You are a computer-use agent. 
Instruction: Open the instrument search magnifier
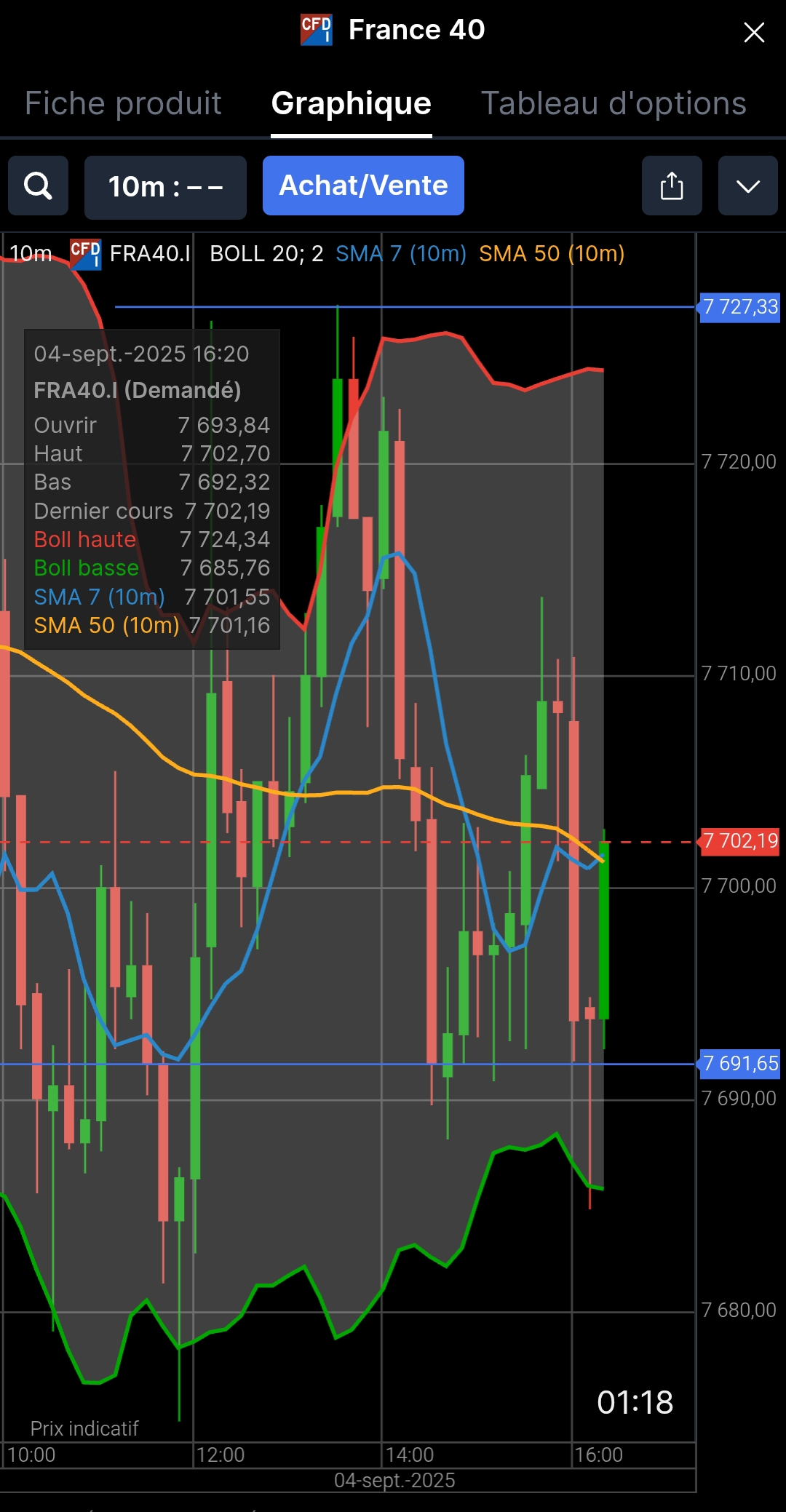(38, 186)
